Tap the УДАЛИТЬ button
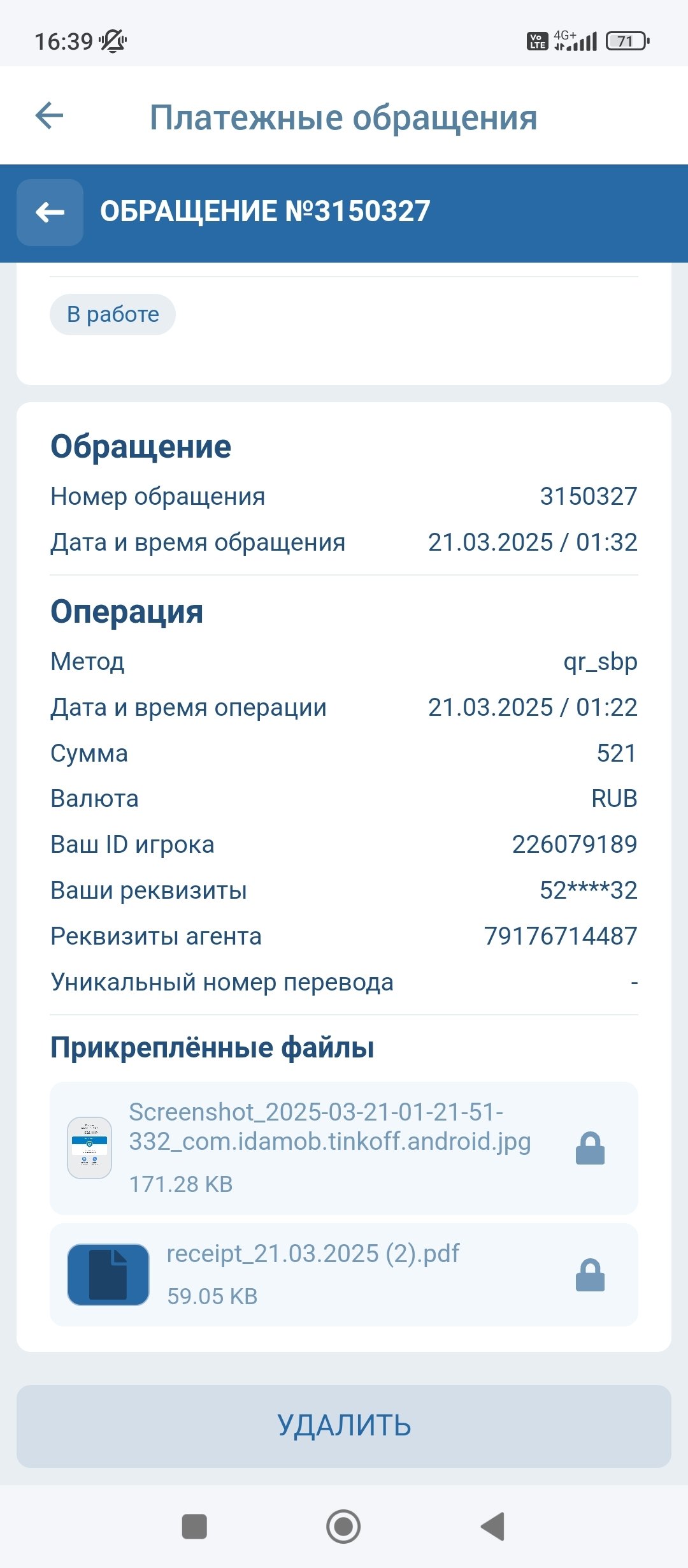This screenshot has width=688, height=1568. pos(344,1426)
